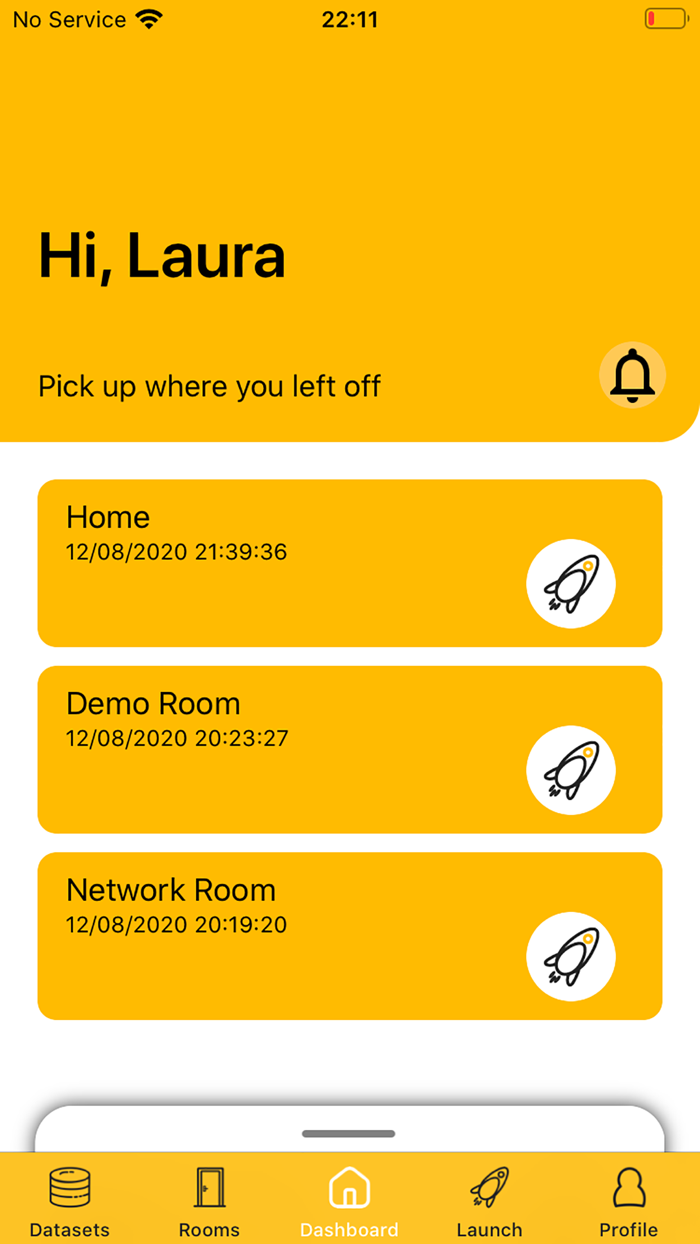The width and height of the screenshot is (700, 1244).
Task: Go to the Rooms tab
Action: (x=209, y=1200)
